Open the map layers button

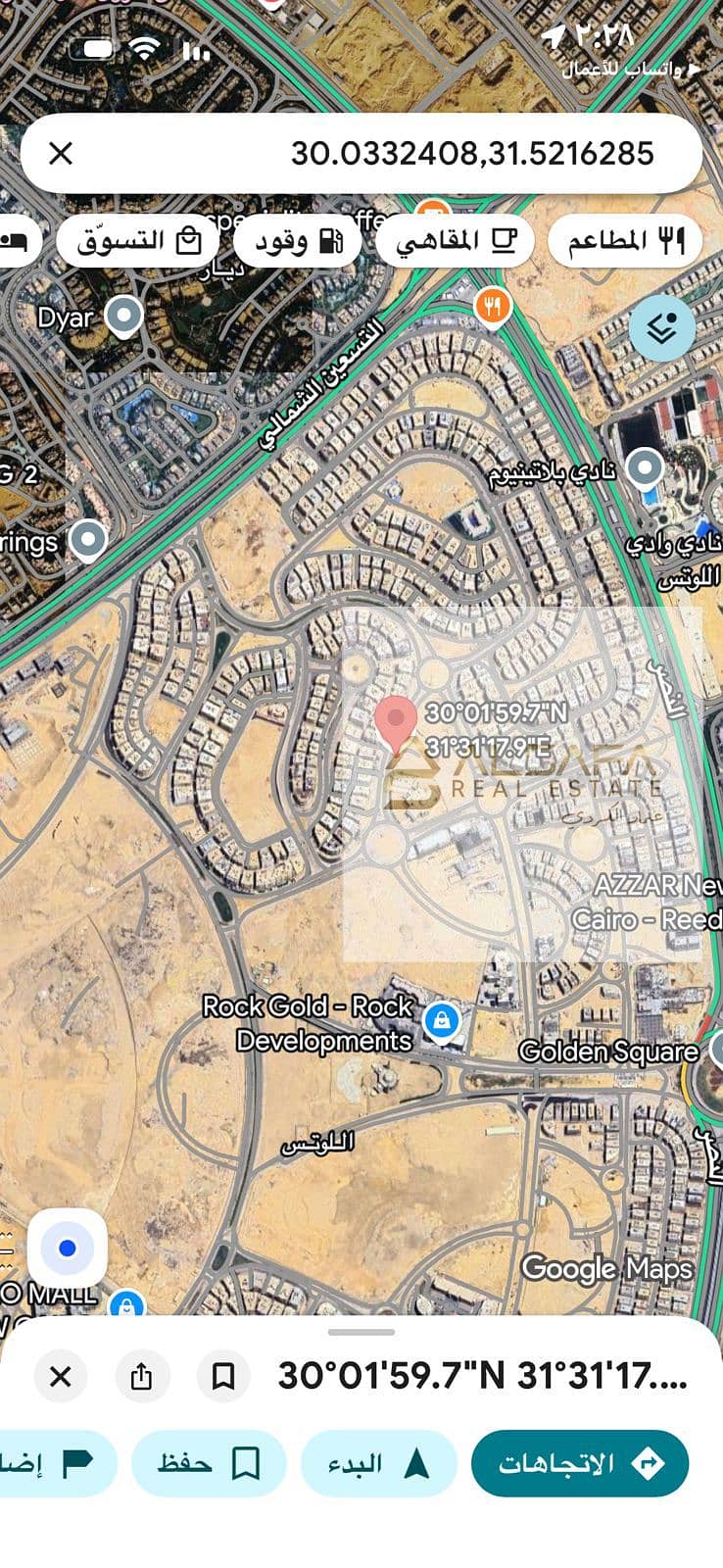[662, 327]
